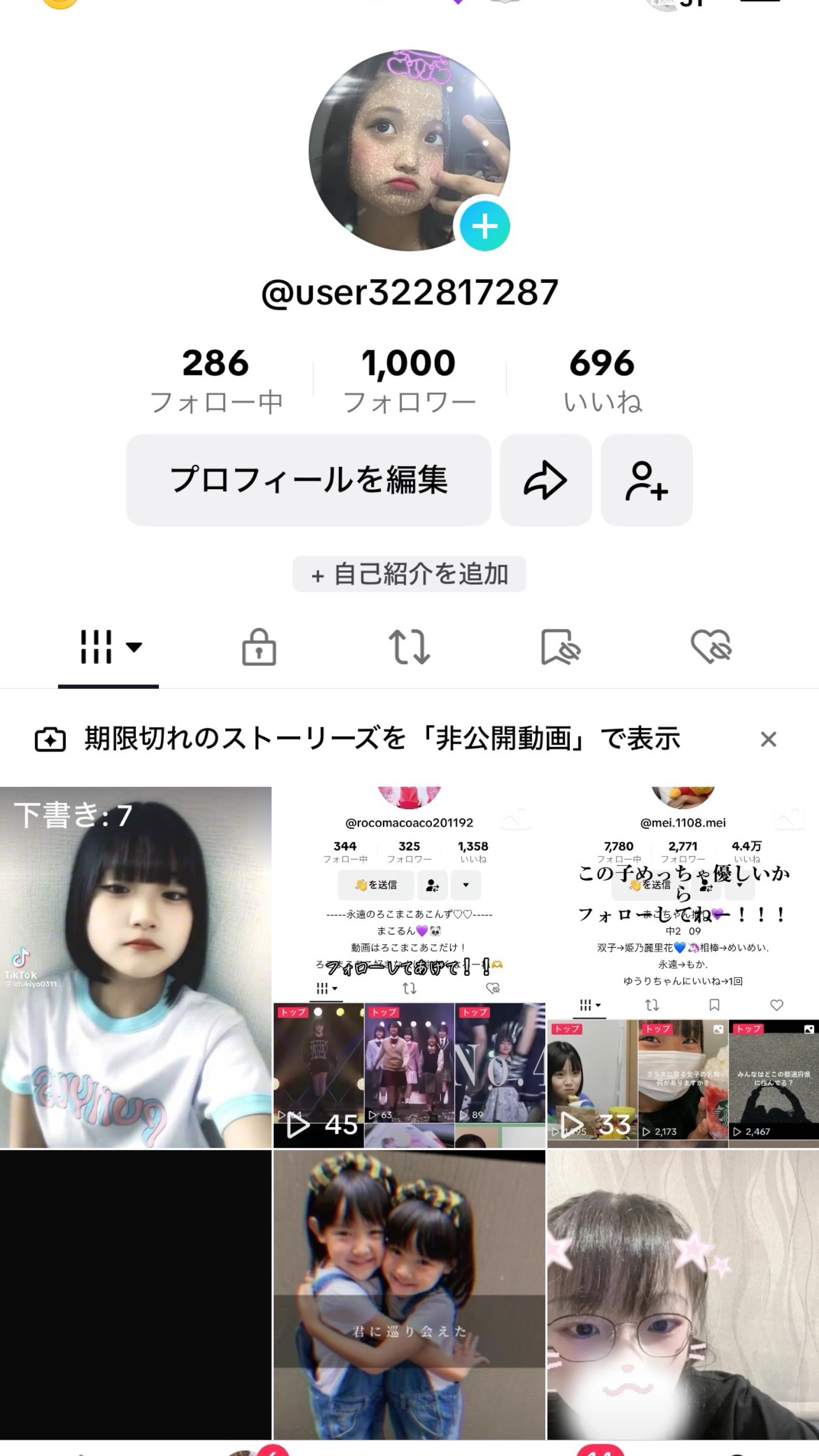
Task: Open the プロフィールを編集 button
Action: point(308,480)
